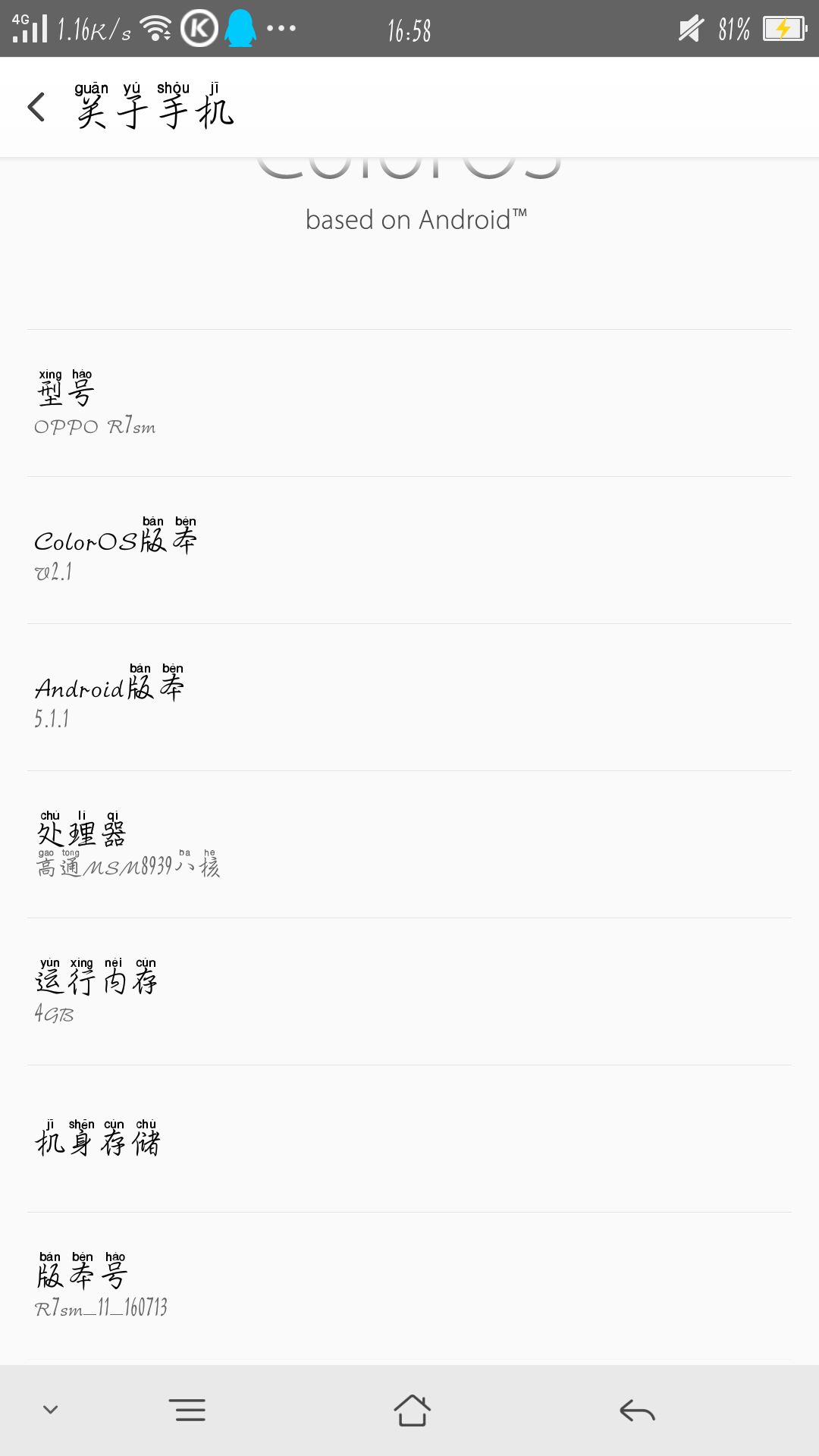
Task: Open the system menu button
Action: 187,1410
